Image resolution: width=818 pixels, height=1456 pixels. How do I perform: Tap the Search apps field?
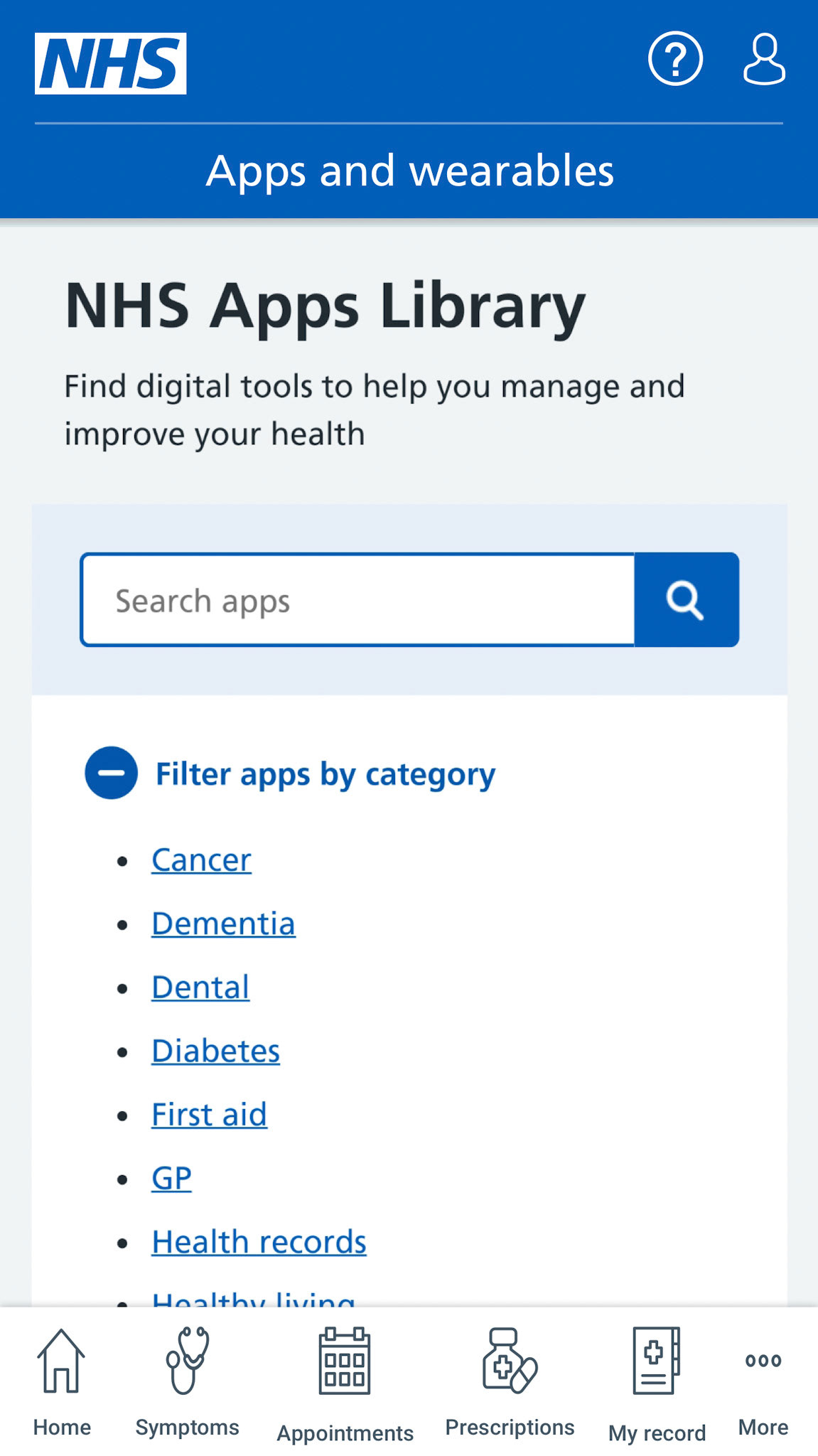pos(357,600)
